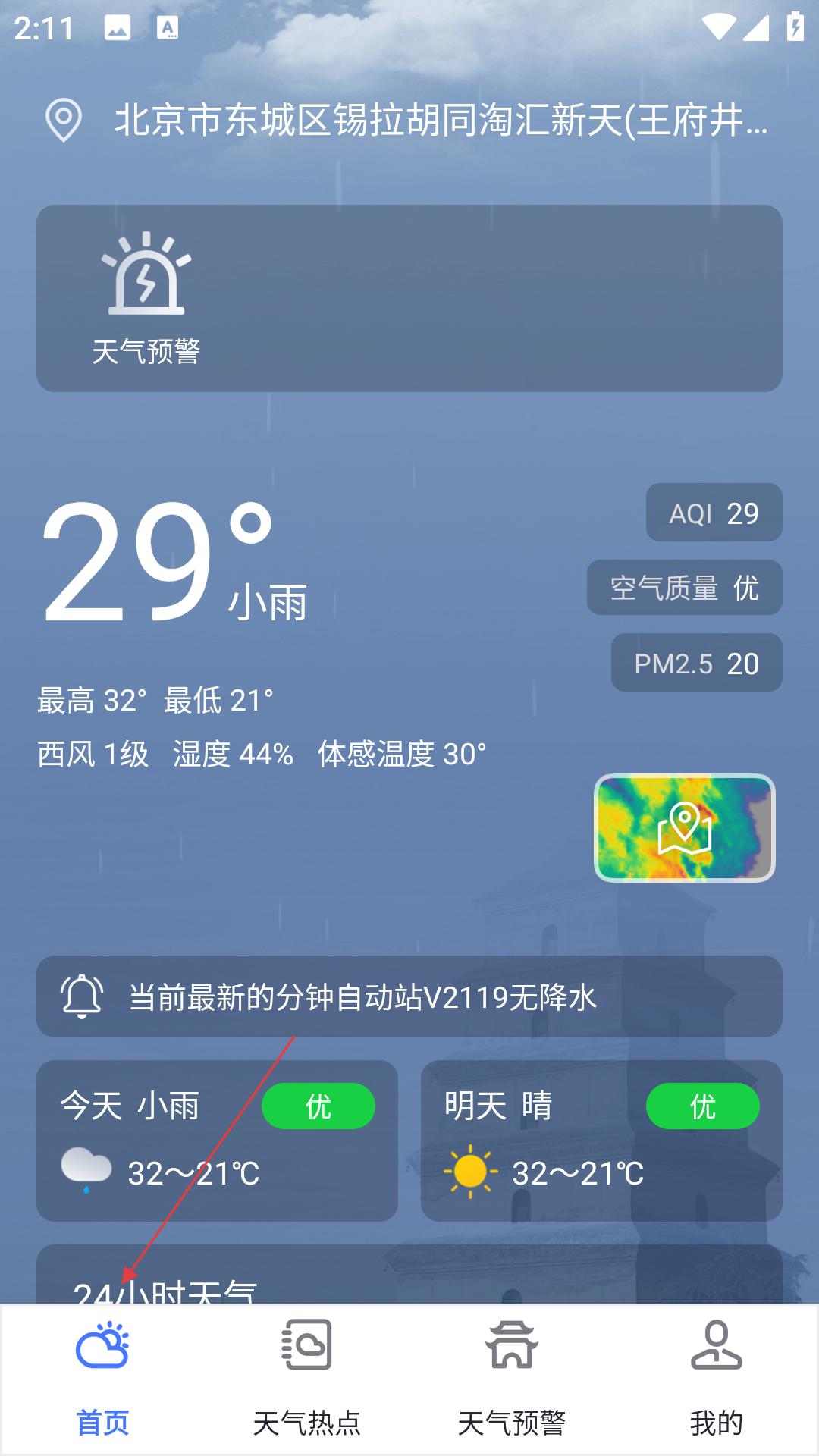
Task: Switch to the 首页 tab
Action: pos(102,1380)
